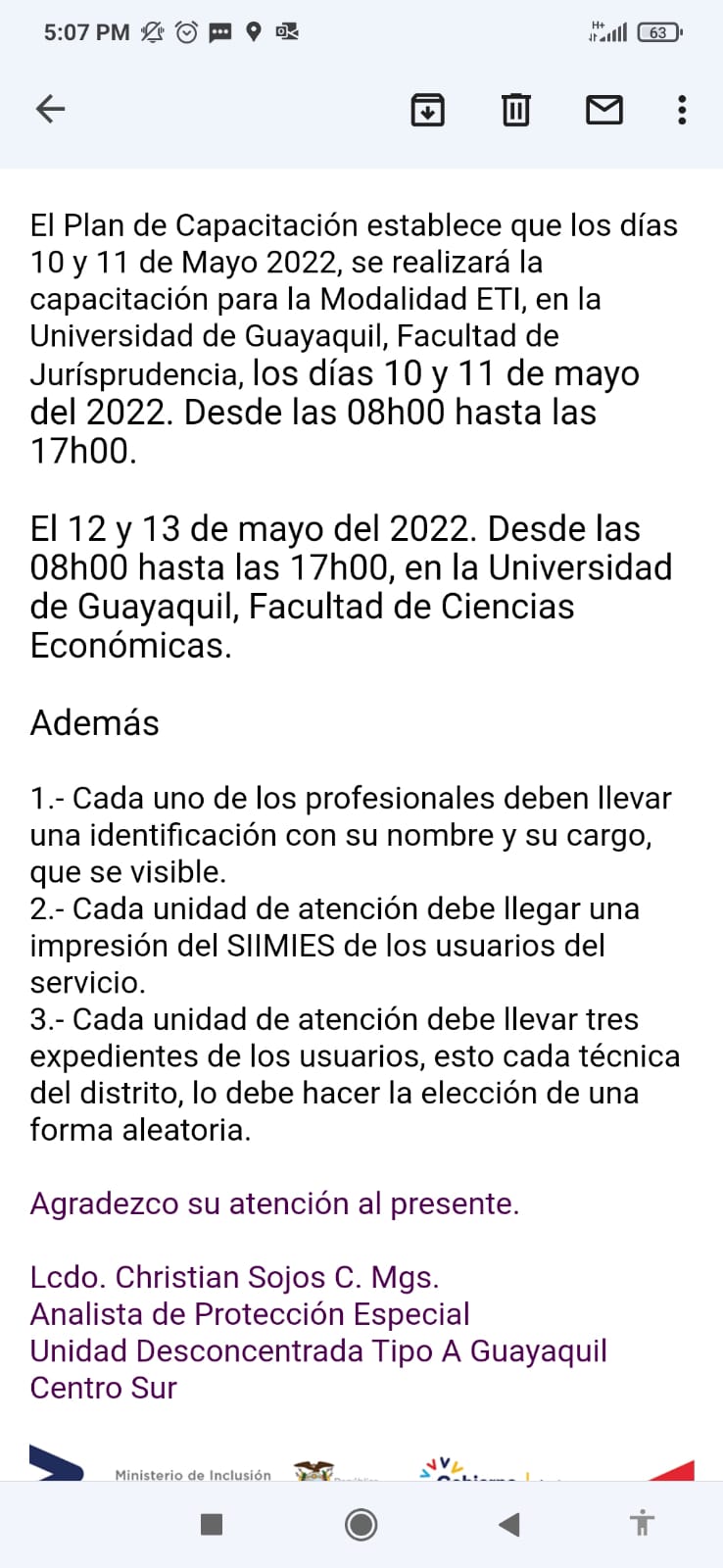This screenshot has height=1568, width=723.
Task: Open recent apps from navigation bar
Action: [212, 1524]
